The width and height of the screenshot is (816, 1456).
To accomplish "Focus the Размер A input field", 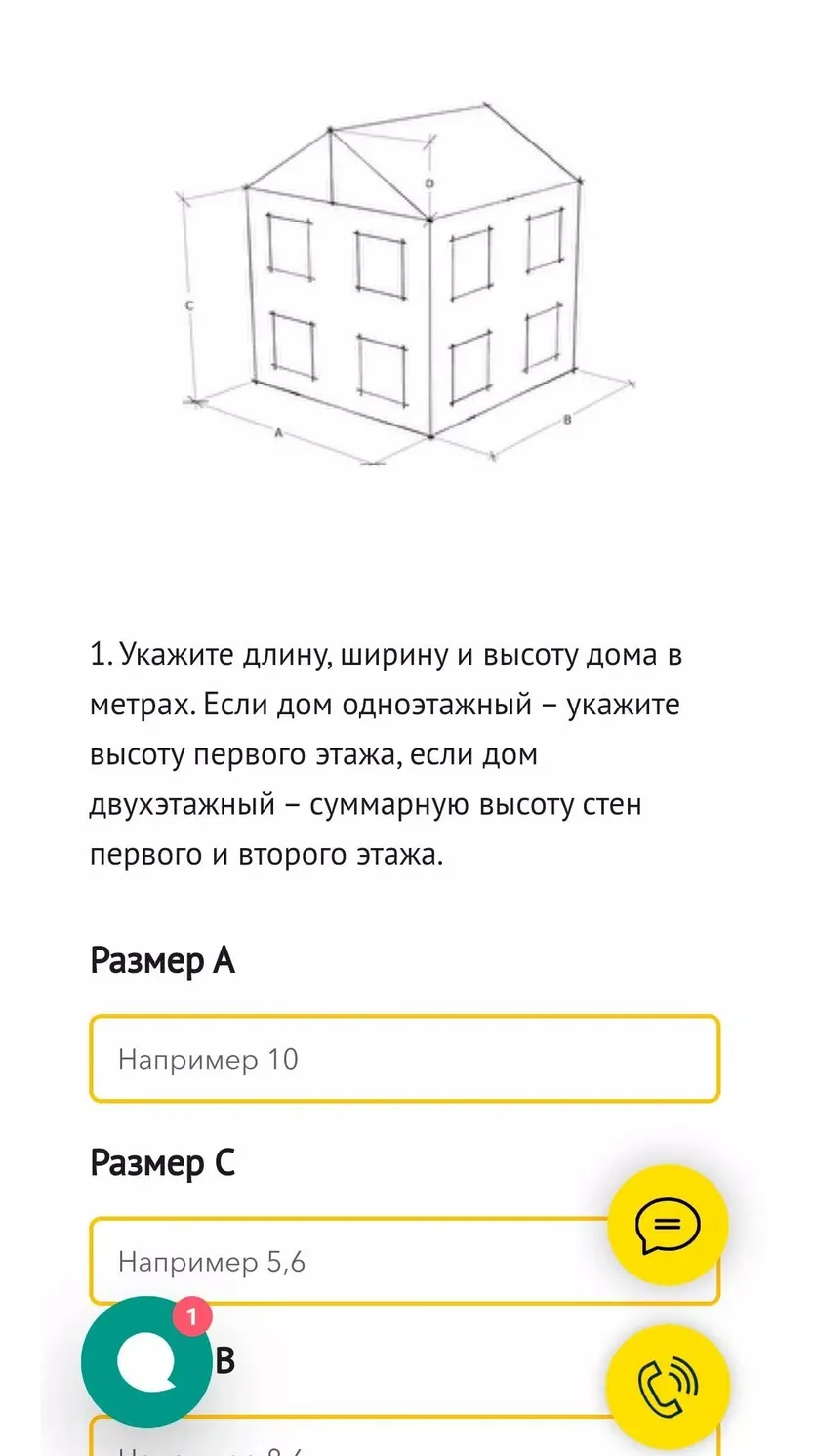I will [404, 1059].
